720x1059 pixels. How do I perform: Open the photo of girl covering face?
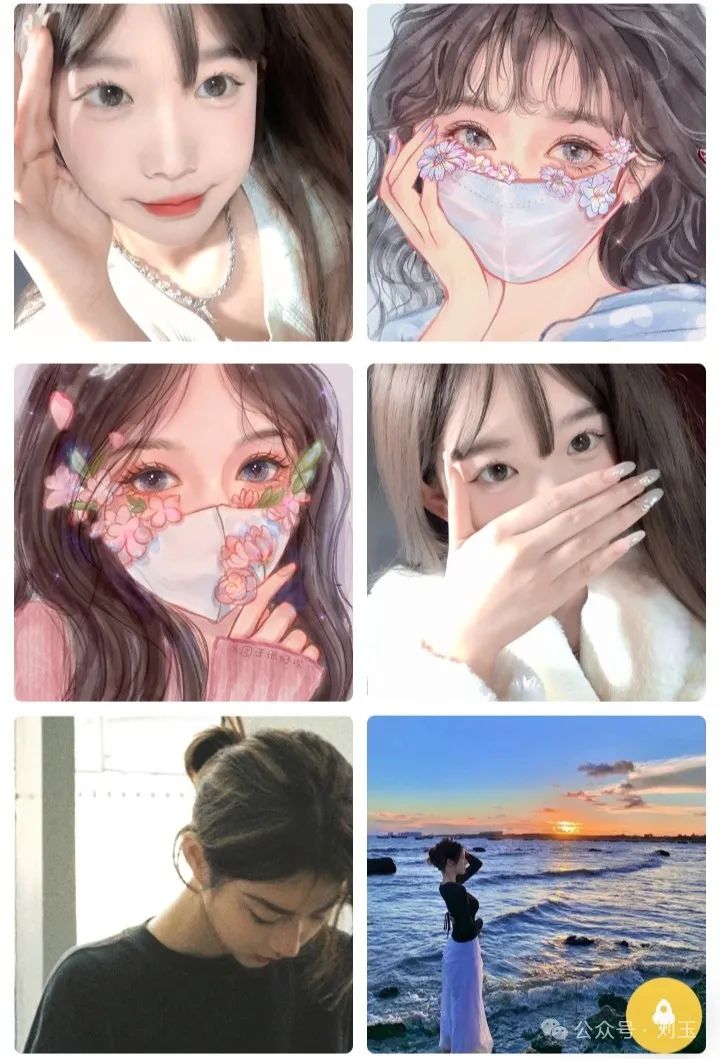point(536,531)
